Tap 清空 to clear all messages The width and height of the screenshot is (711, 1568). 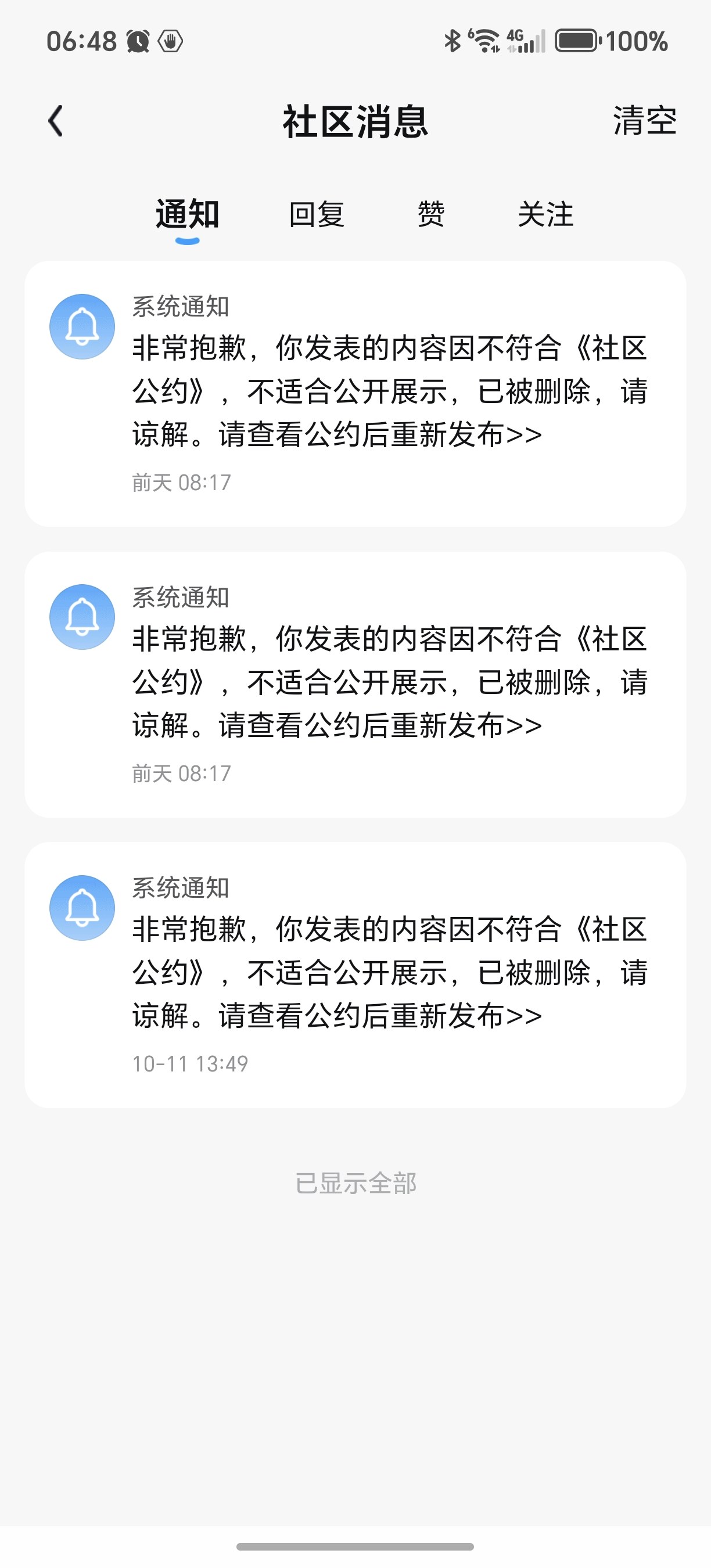[x=644, y=121]
